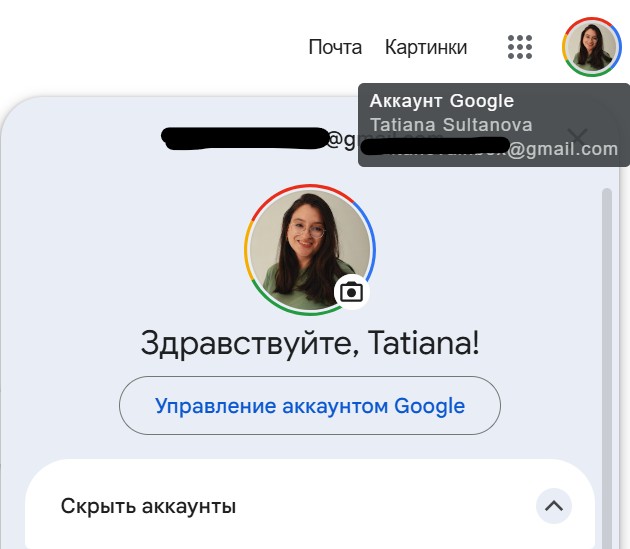Open the Почта link

click(335, 47)
